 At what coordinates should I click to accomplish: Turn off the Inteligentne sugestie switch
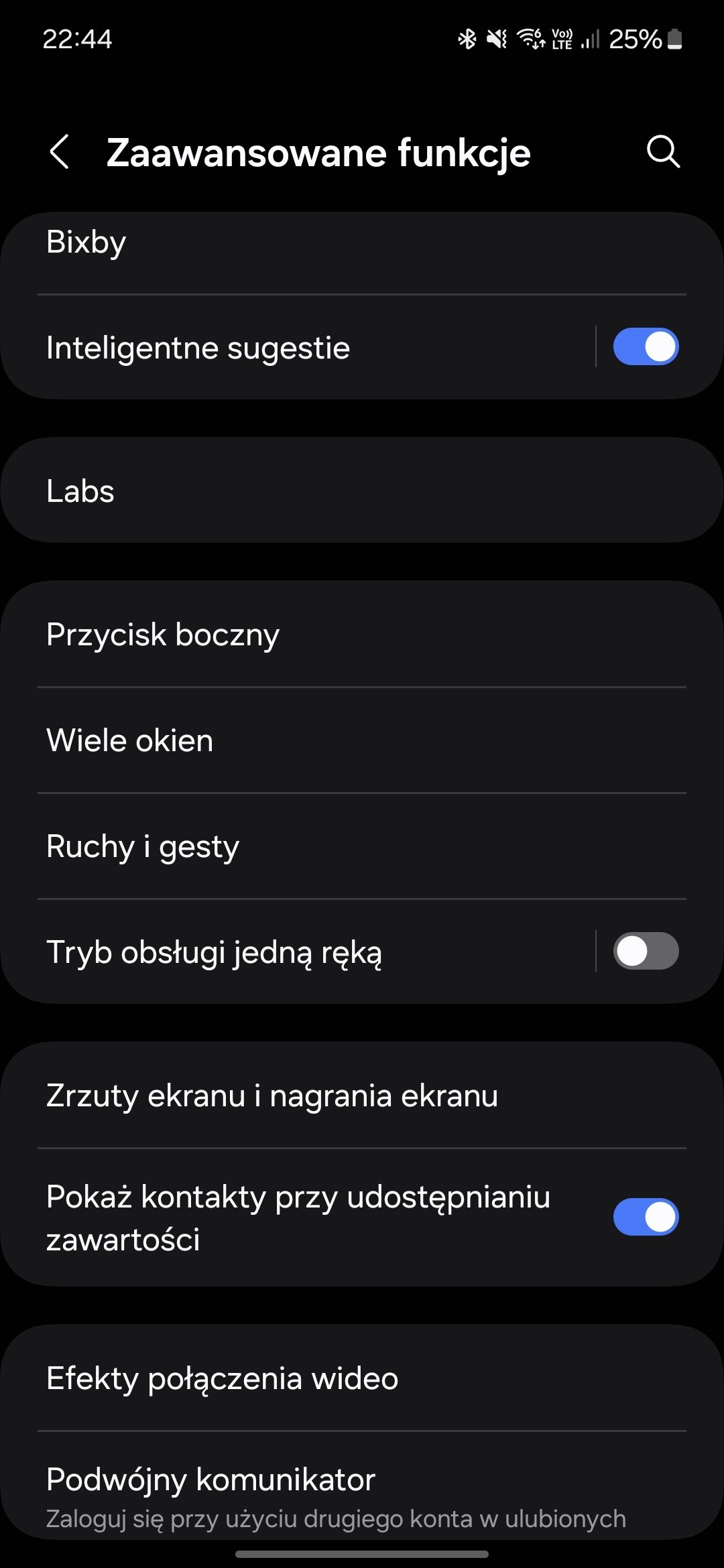[646, 347]
